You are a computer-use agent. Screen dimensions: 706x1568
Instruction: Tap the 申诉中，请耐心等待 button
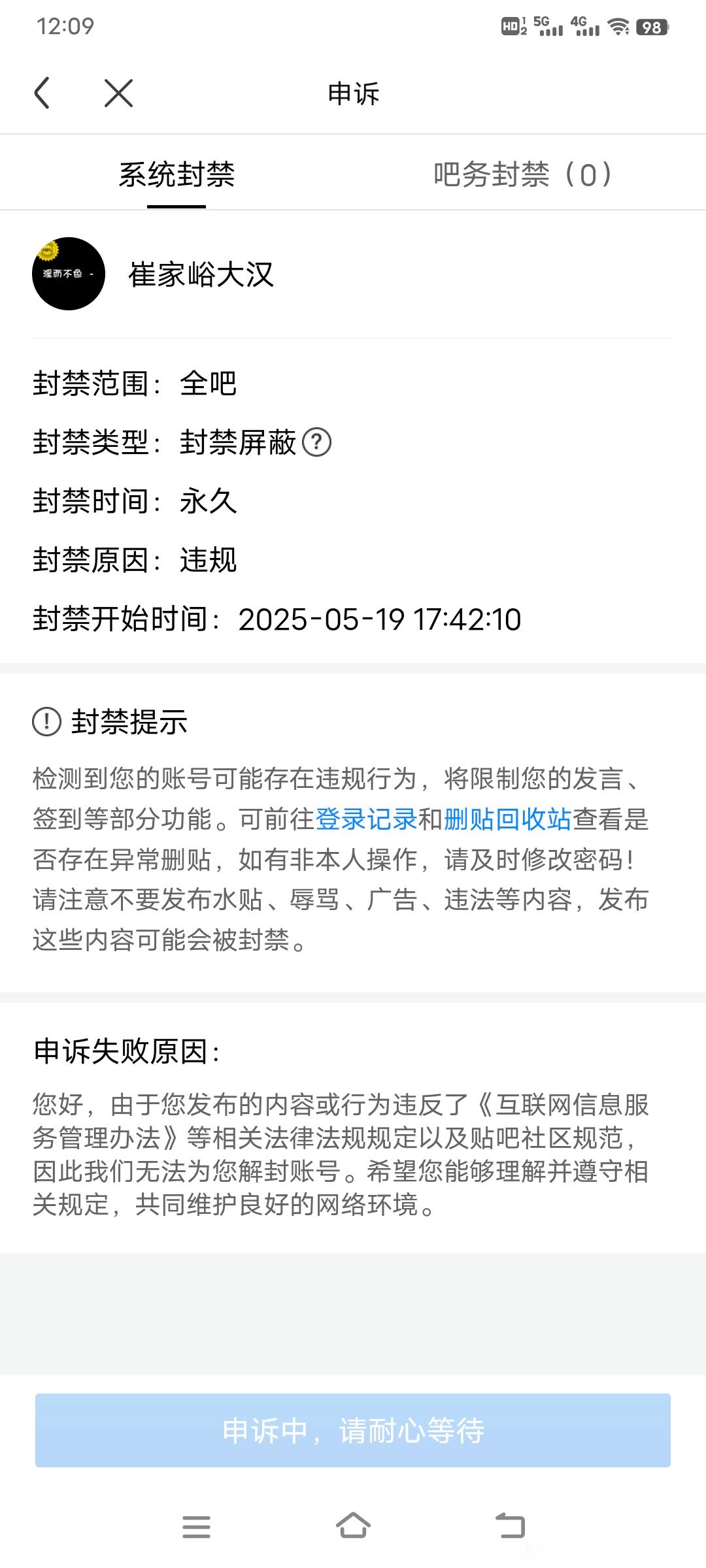(x=353, y=1430)
